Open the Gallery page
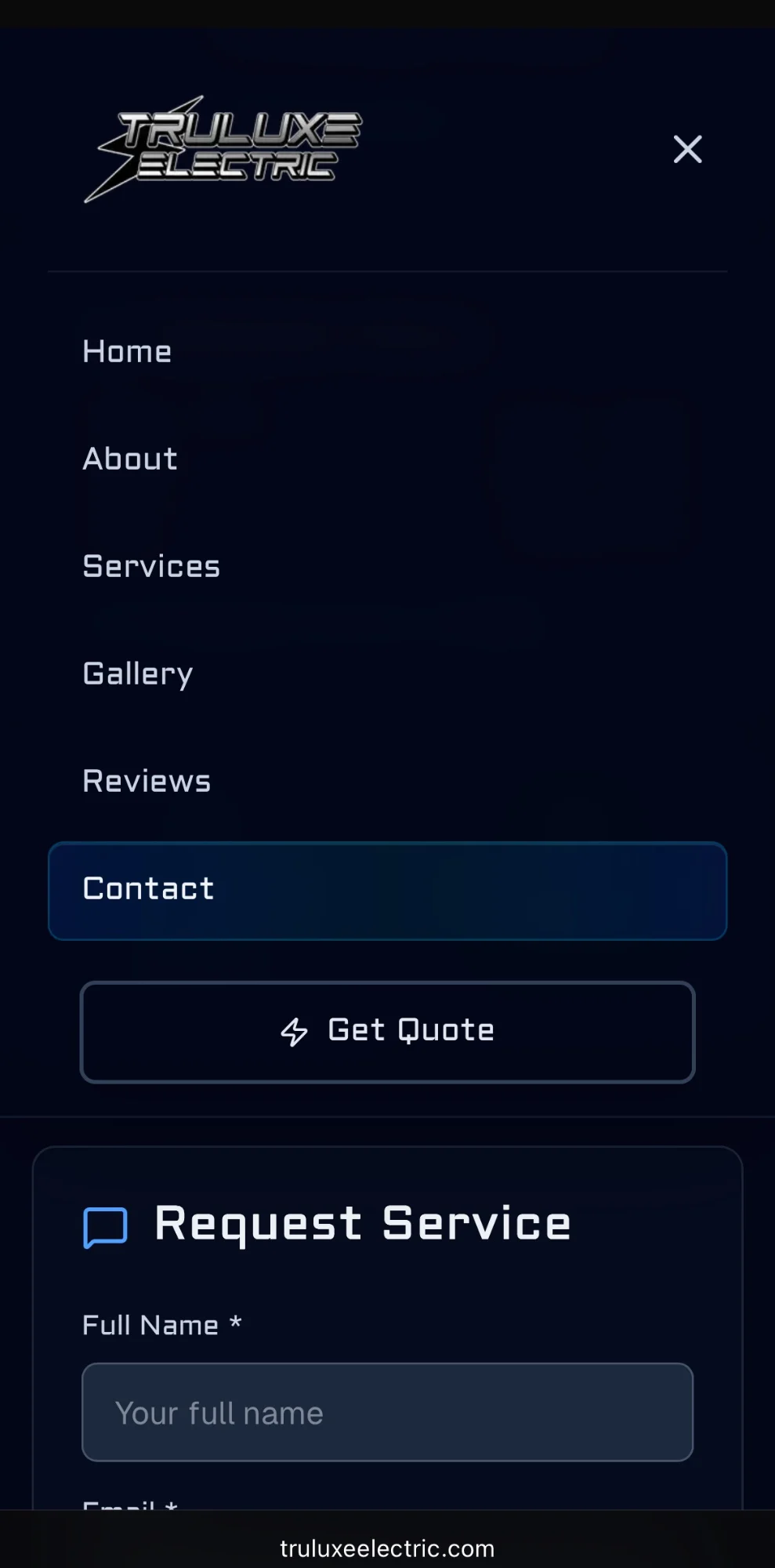775x1568 pixels. pyautogui.click(x=137, y=673)
